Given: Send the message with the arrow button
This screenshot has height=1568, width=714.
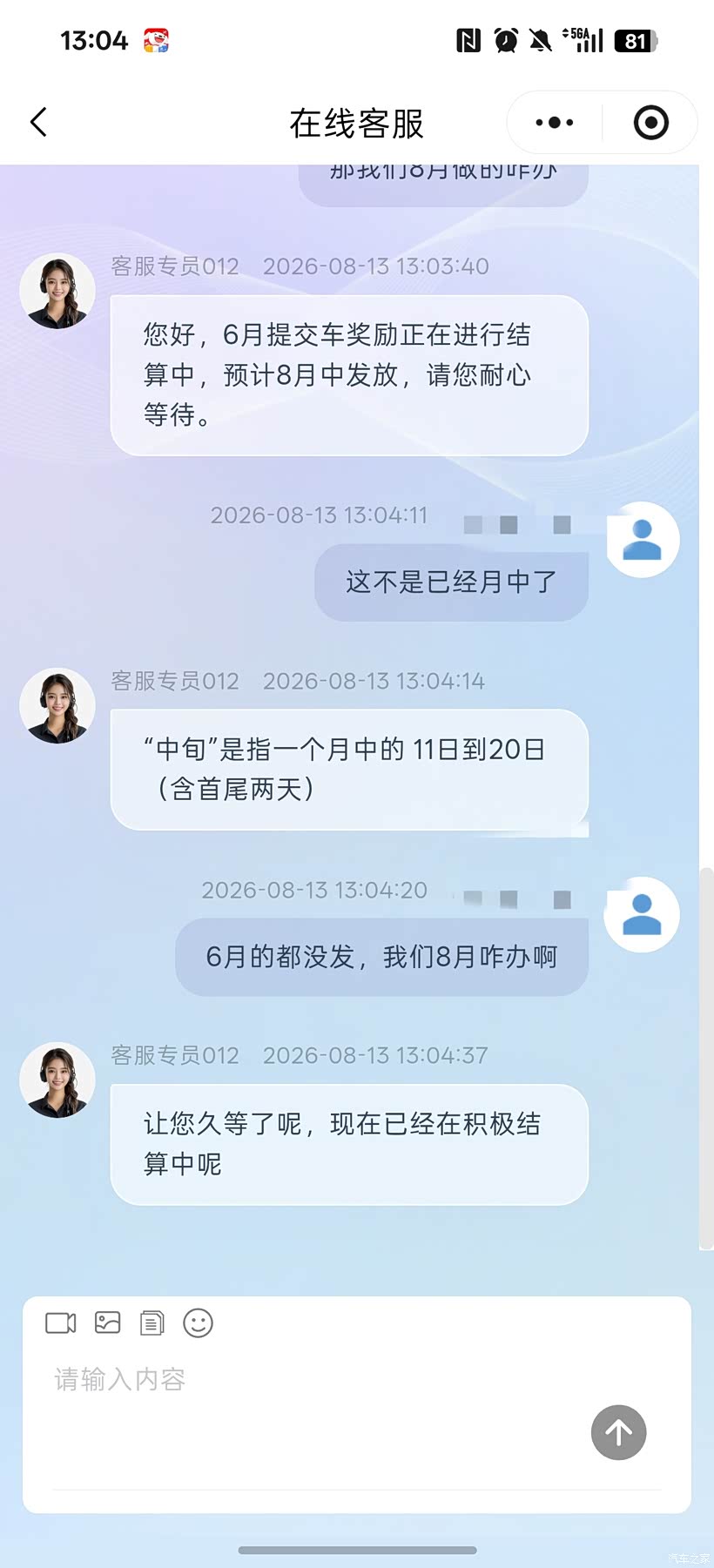Looking at the screenshot, I should click(618, 1432).
